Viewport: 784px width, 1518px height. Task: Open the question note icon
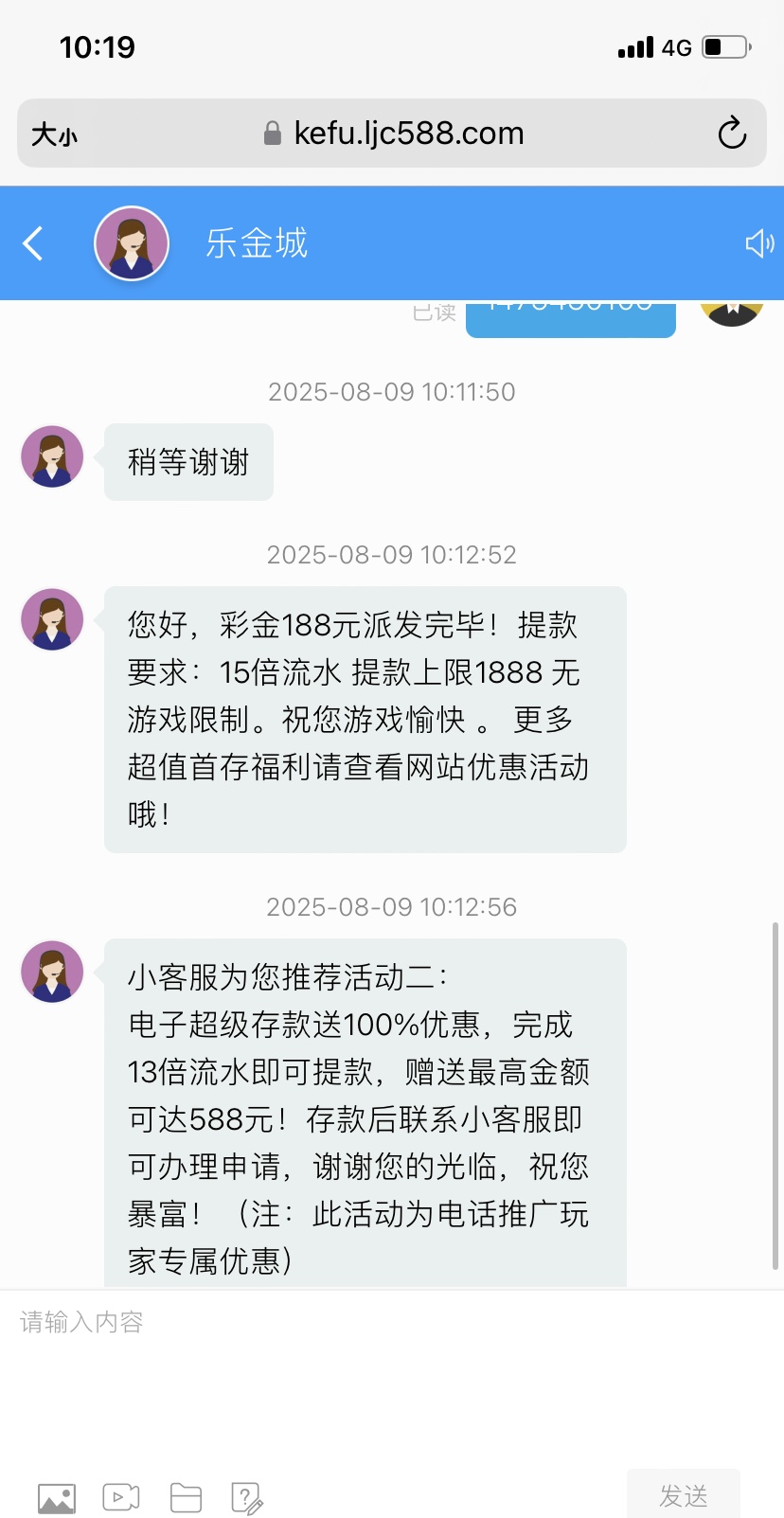[x=247, y=1498]
